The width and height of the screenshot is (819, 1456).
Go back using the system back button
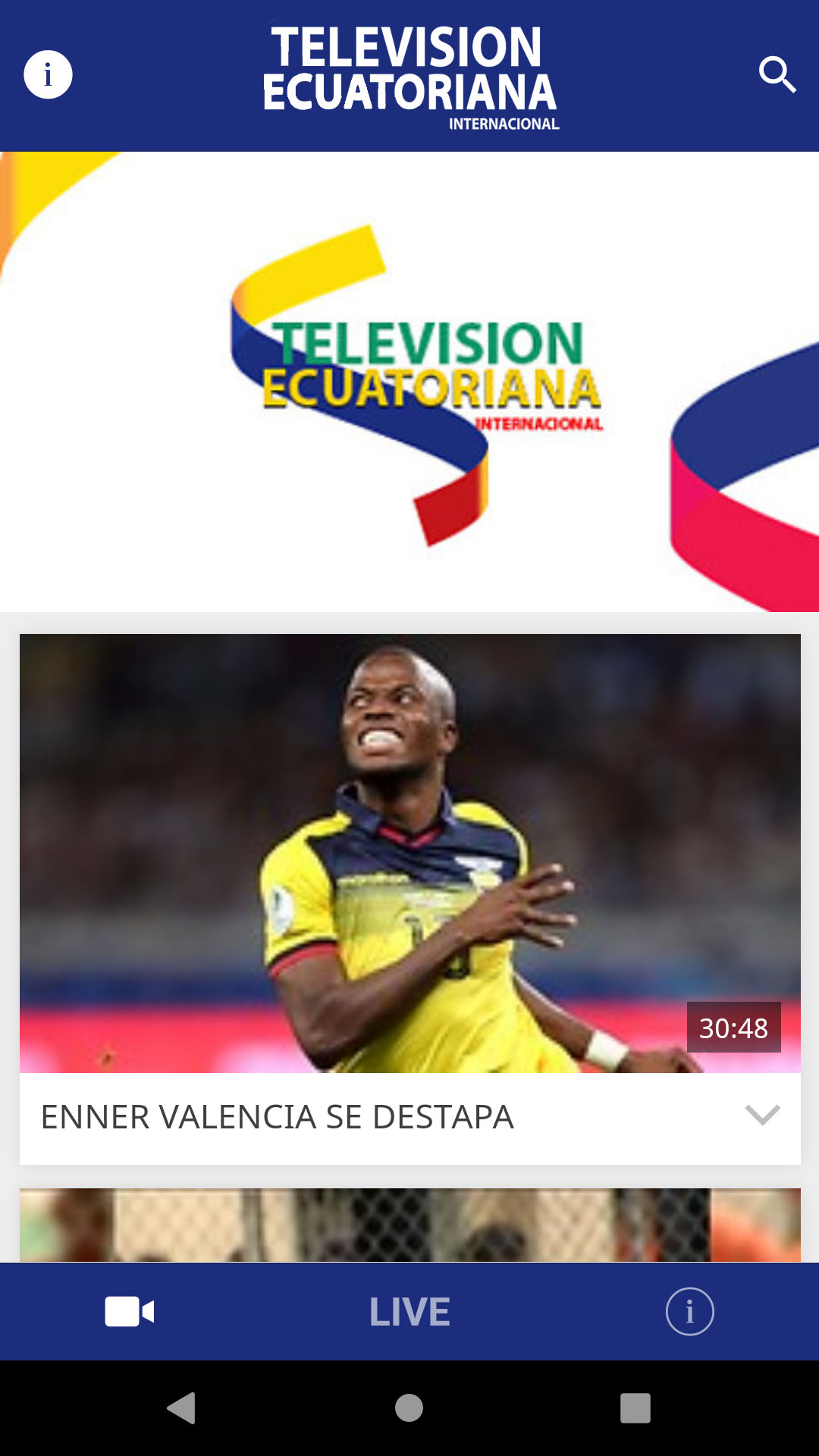pyautogui.click(x=182, y=1408)
